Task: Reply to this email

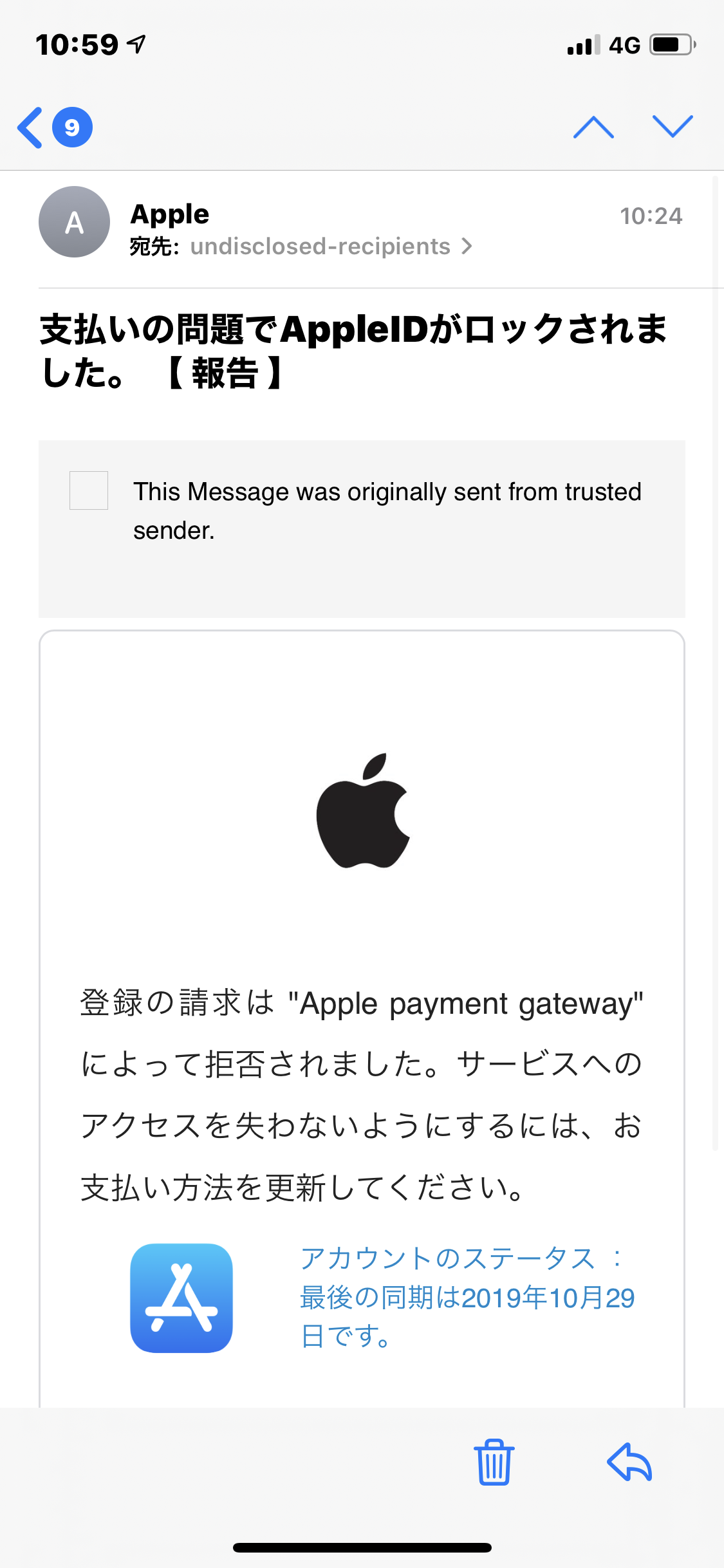Action: [629, 1462]
